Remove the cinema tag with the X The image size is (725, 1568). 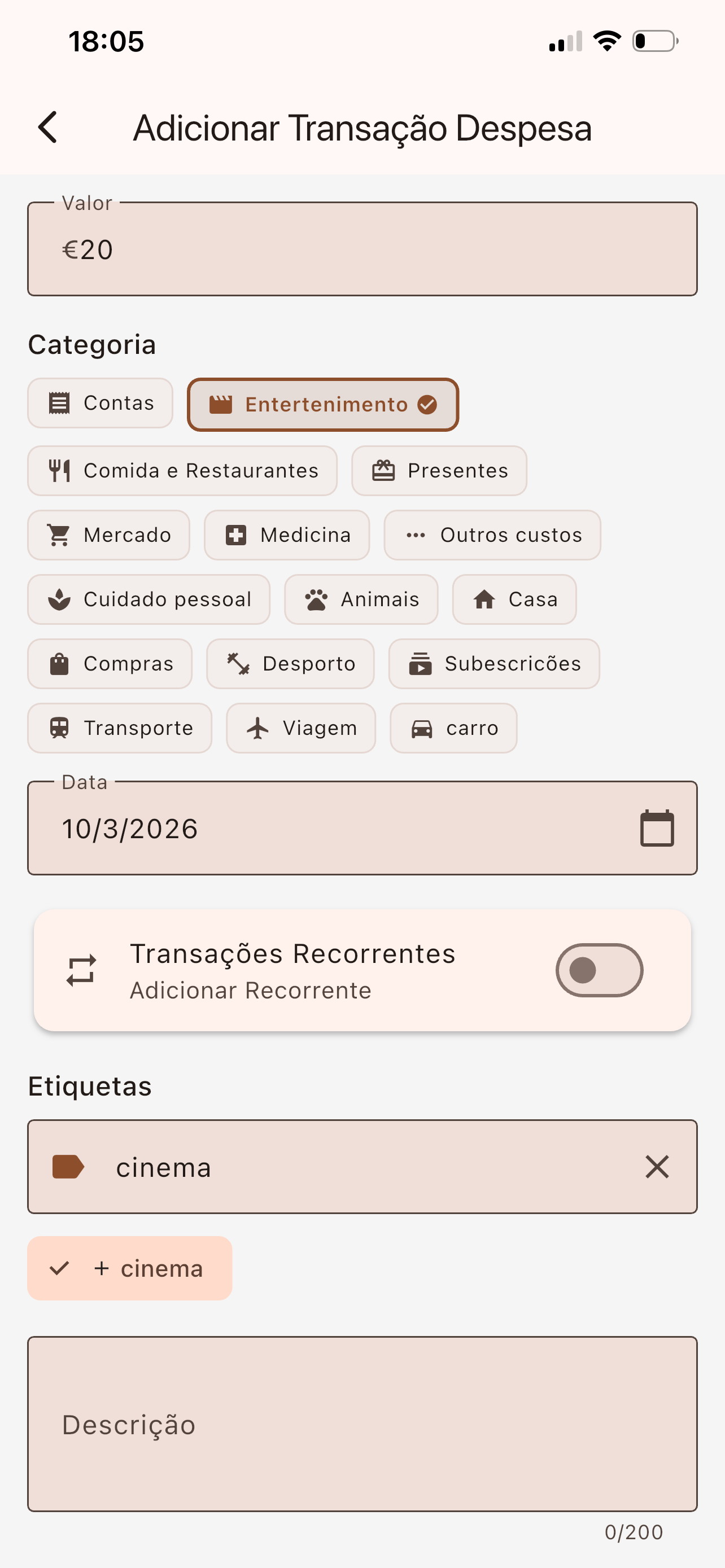[656, 1166]
